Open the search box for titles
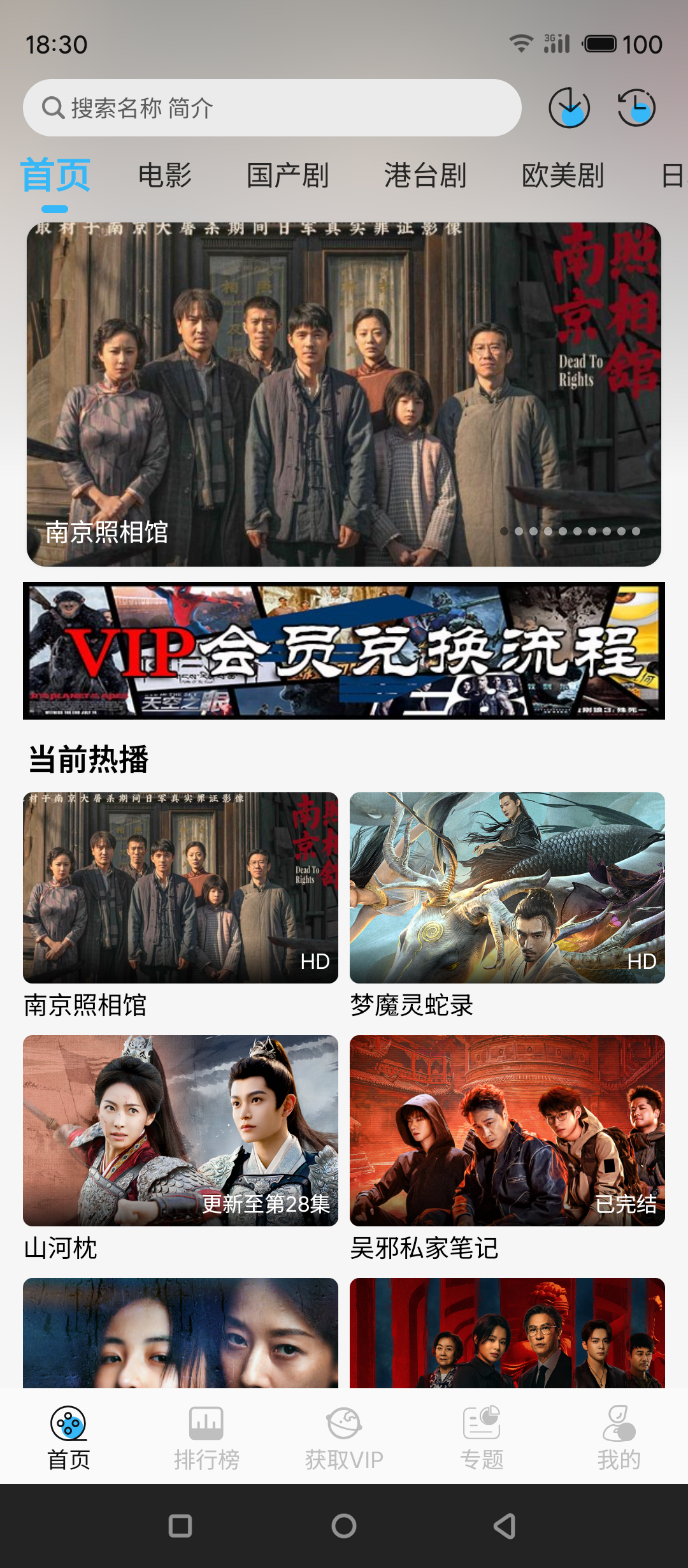This screenshot has width=688, height=1568. point(272,108)
